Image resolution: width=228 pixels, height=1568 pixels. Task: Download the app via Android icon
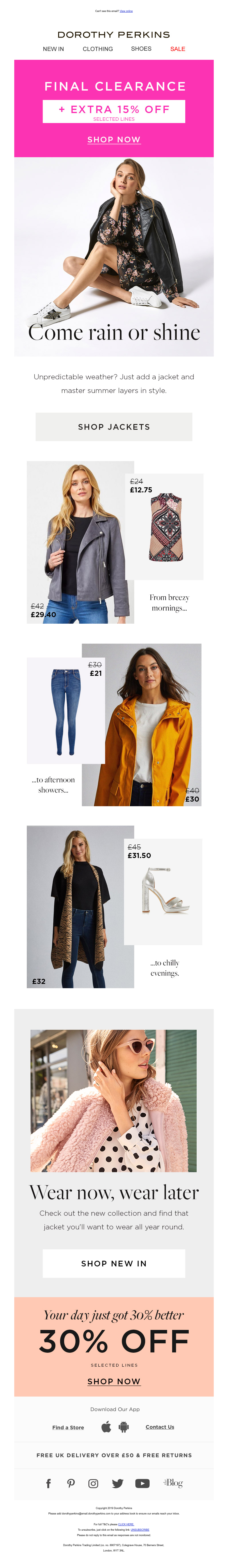point(124,1427)
